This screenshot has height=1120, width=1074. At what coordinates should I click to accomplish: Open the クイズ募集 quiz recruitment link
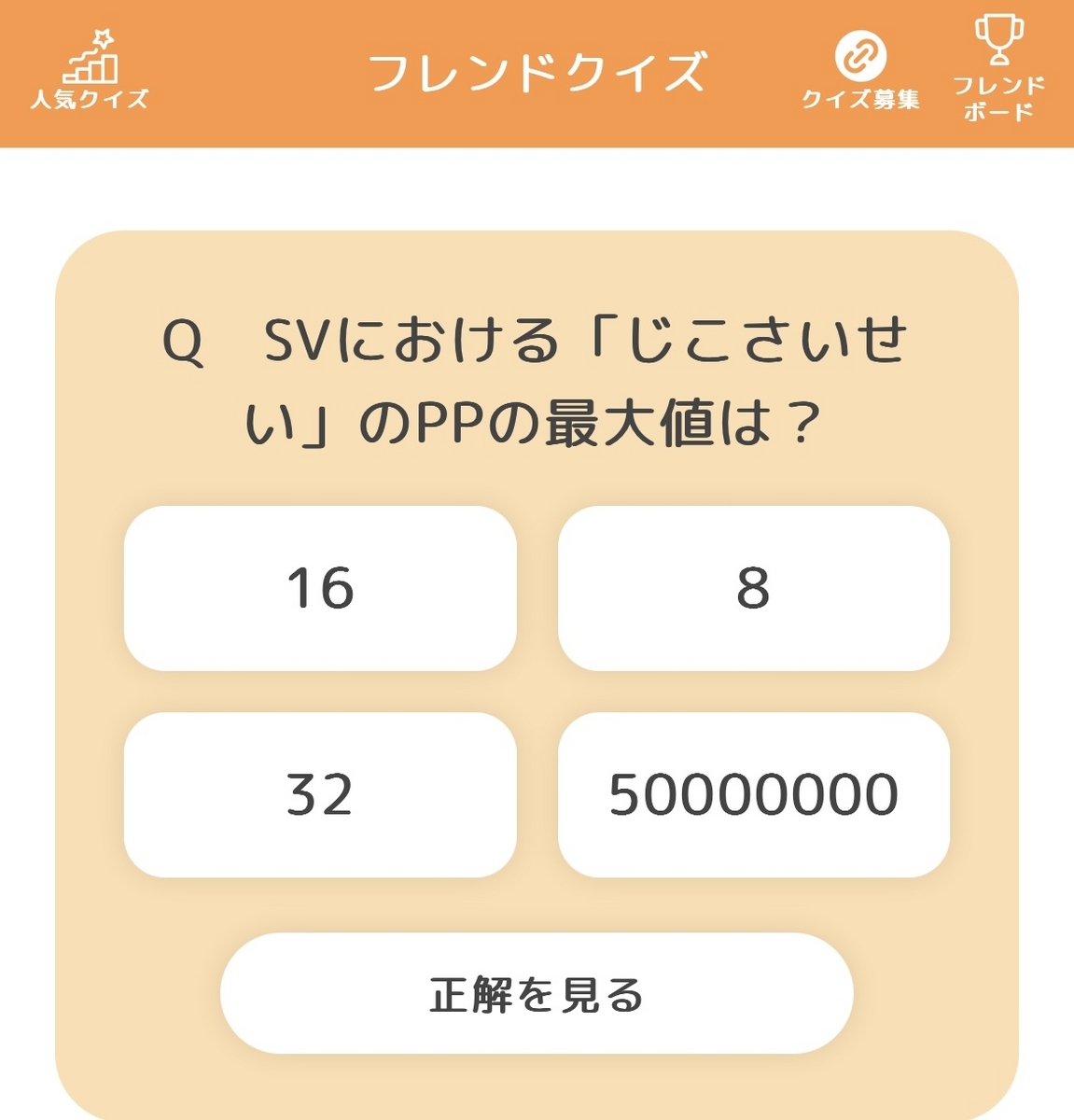(x=860, y=71)
